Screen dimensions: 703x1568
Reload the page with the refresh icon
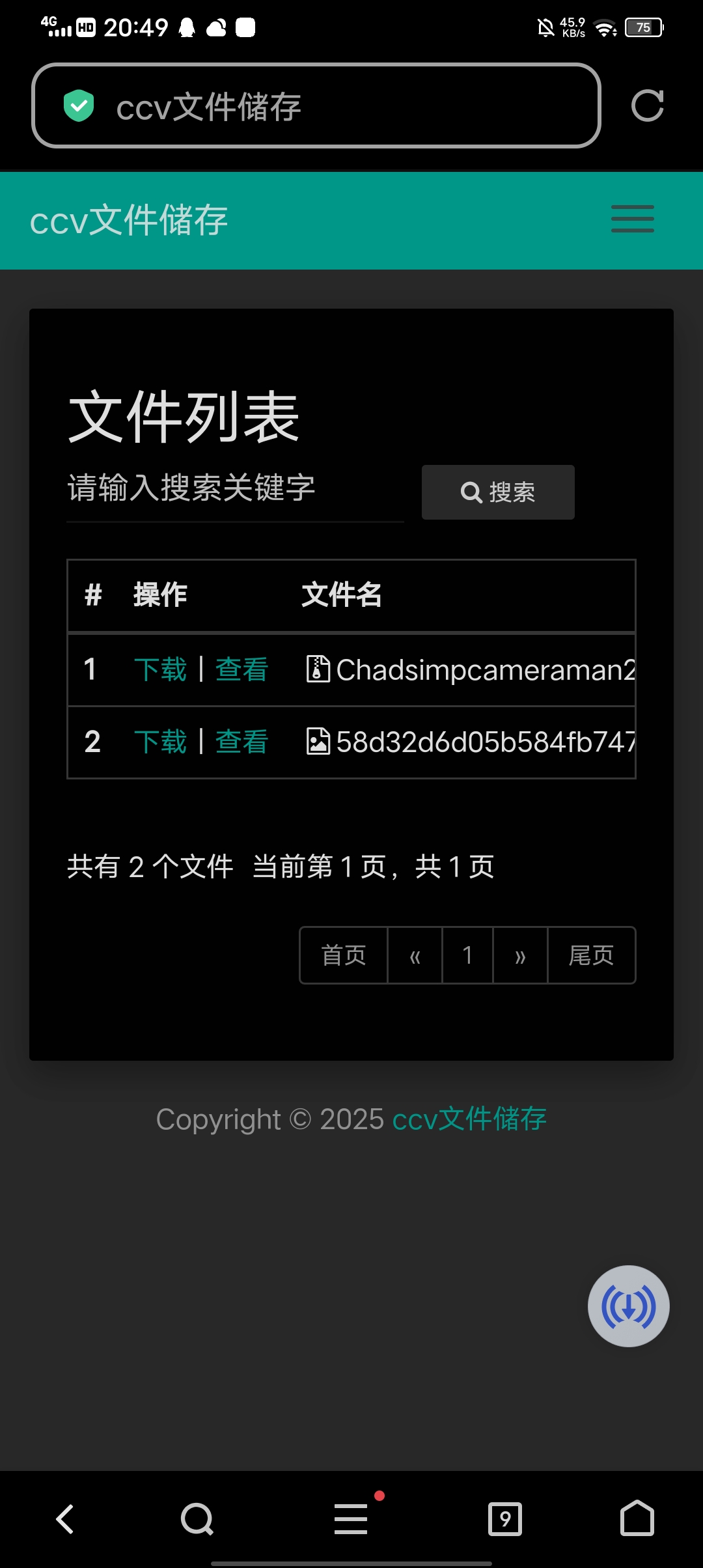point(647,105)
